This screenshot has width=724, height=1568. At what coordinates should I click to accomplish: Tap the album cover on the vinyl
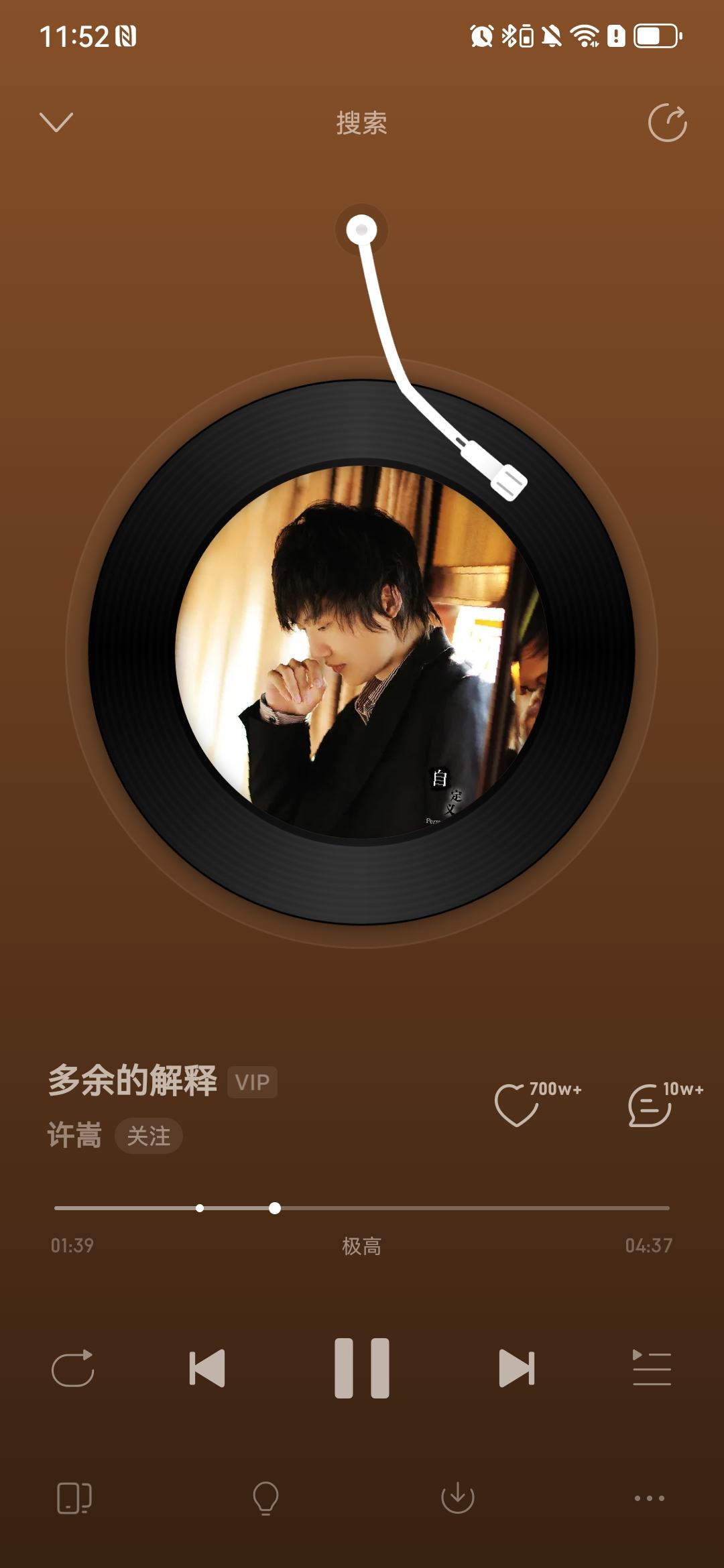pyautogui.click(x=361, y=652)
